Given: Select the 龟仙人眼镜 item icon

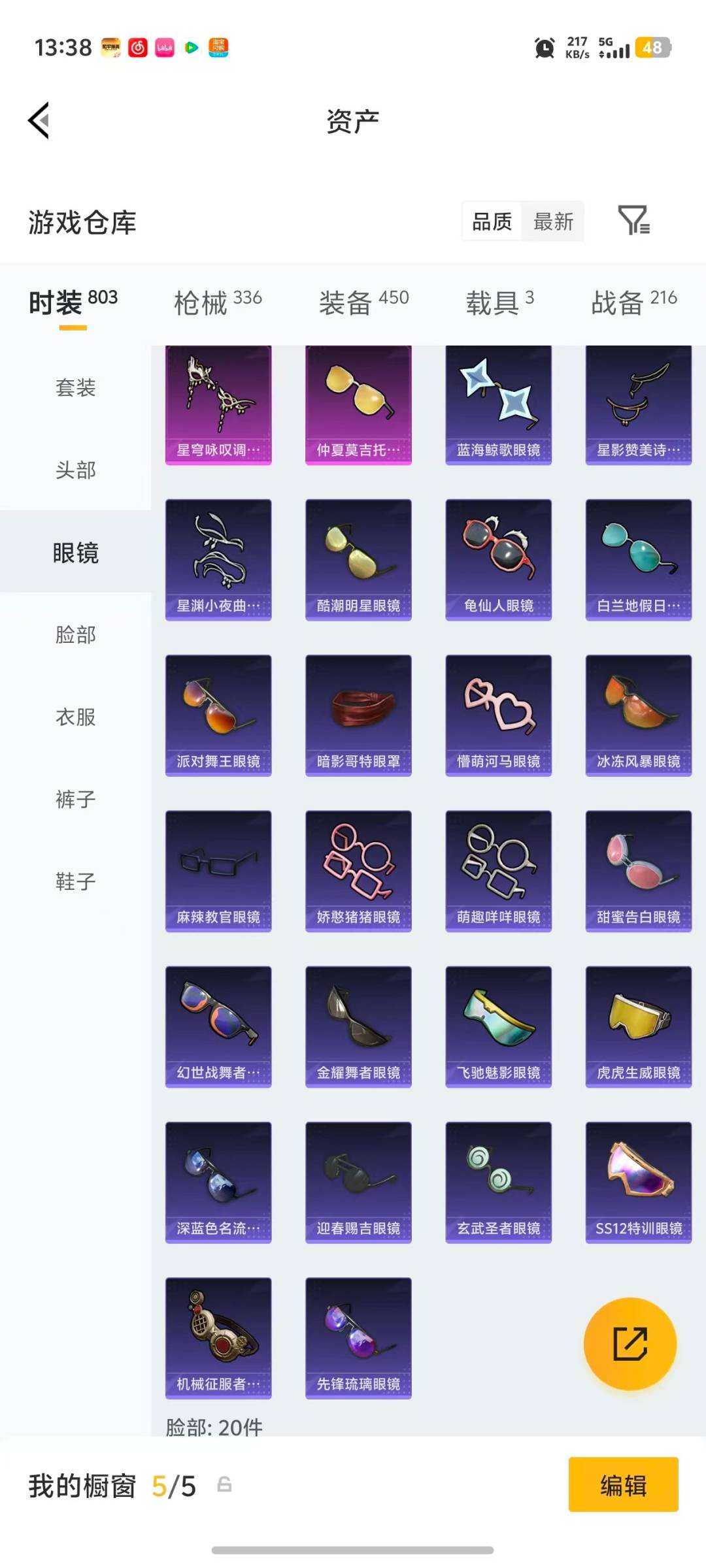Looking at the screenshot, I should [498, 559].
